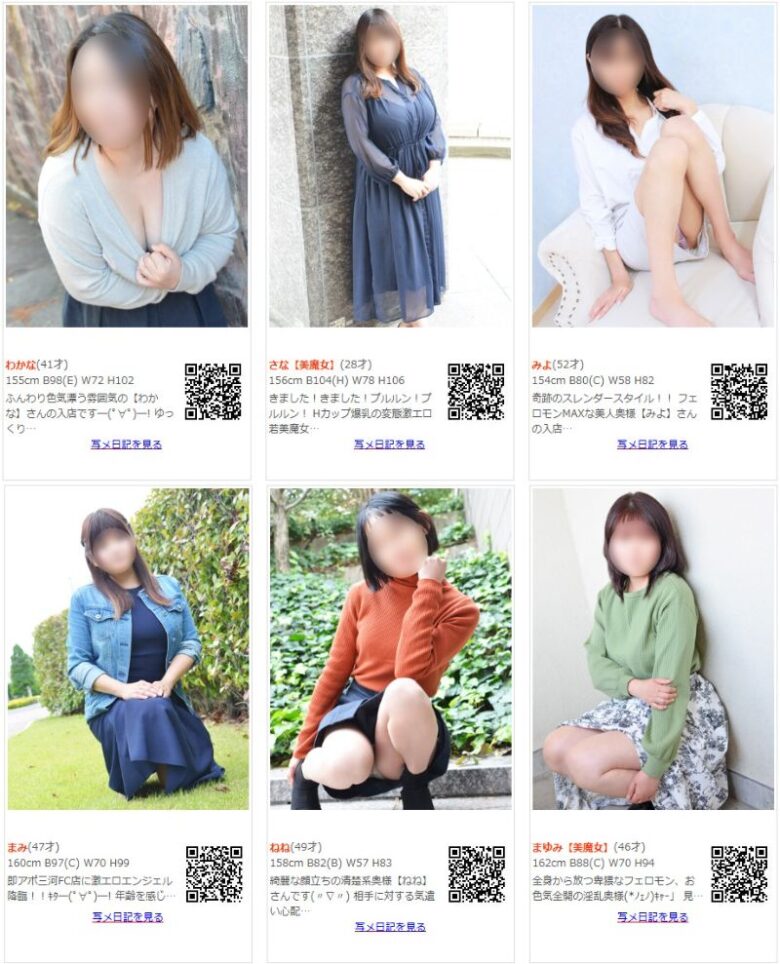780x964 pixels.
Task: Tap the わかな name link
Action: [21, 365]
